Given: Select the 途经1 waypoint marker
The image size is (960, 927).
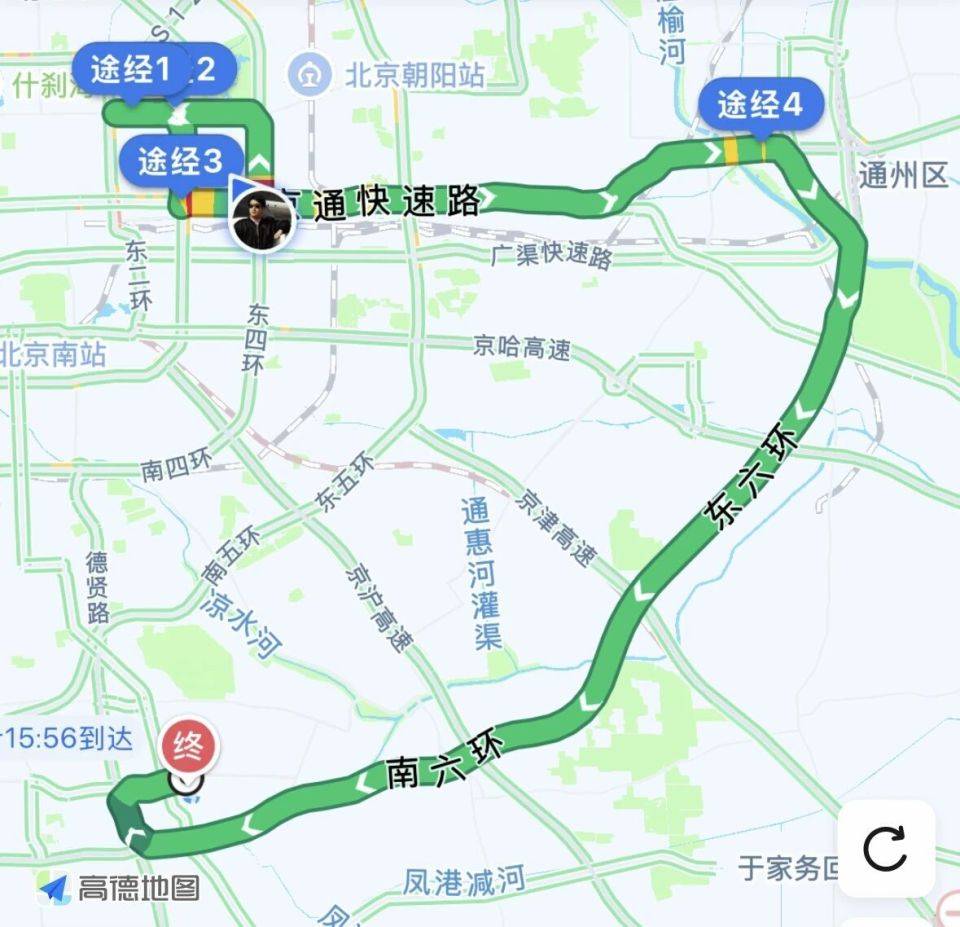Looking at the screenshot, I should point(128,70).
